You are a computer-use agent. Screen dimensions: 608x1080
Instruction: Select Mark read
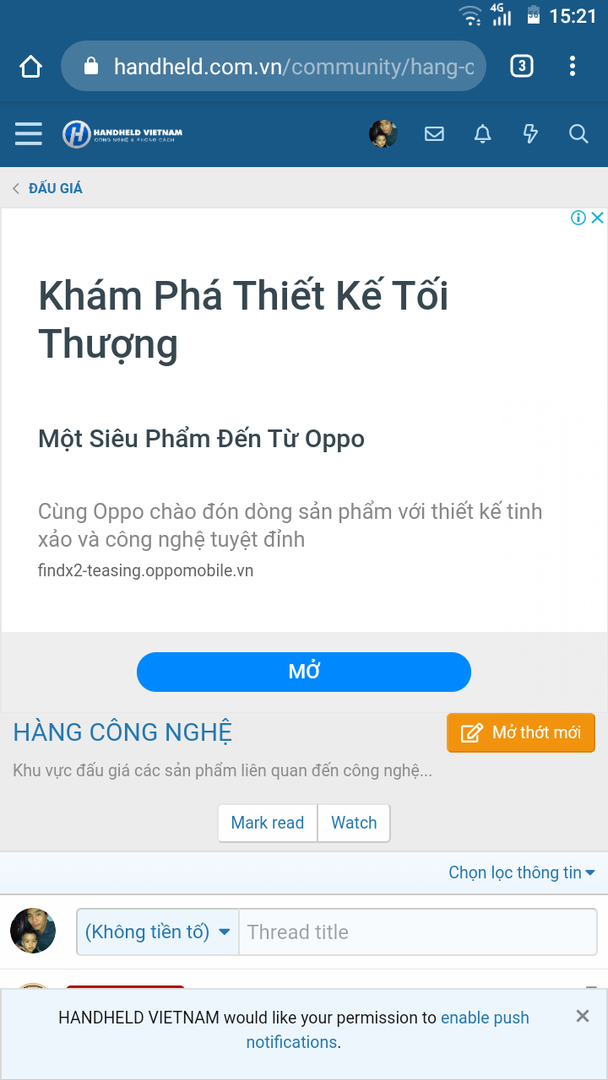pos(267,823)
